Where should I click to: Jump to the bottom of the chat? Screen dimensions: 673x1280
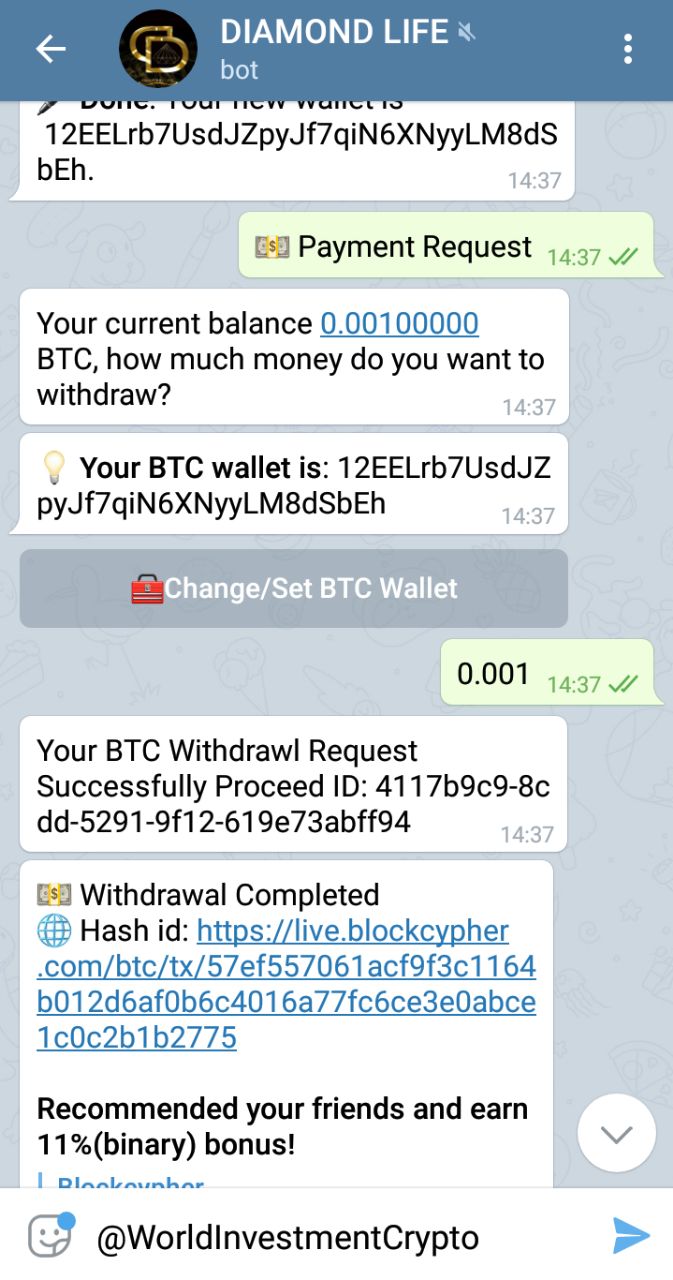coord(616,1134)
